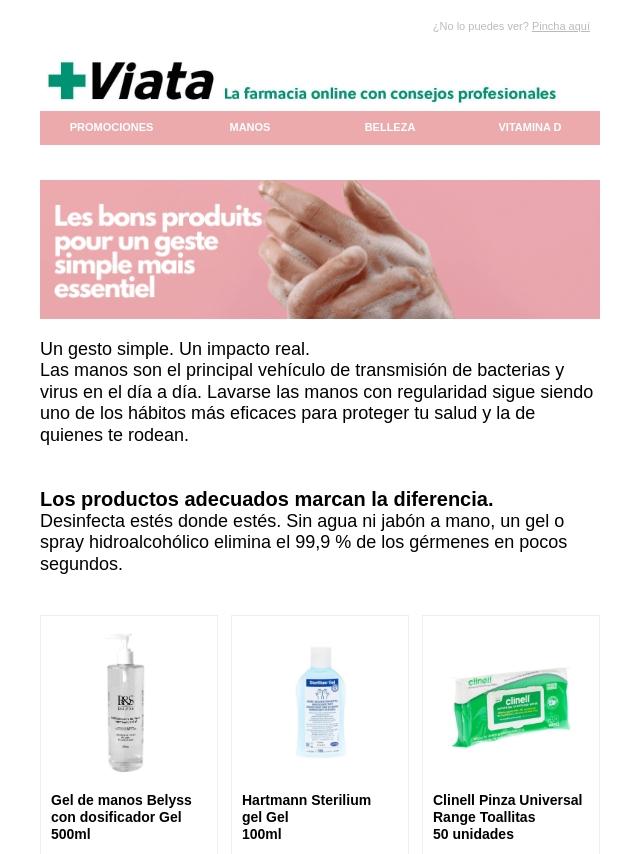
Task: Tap the hand-washing promotional banner
Action: coord(320,249)
